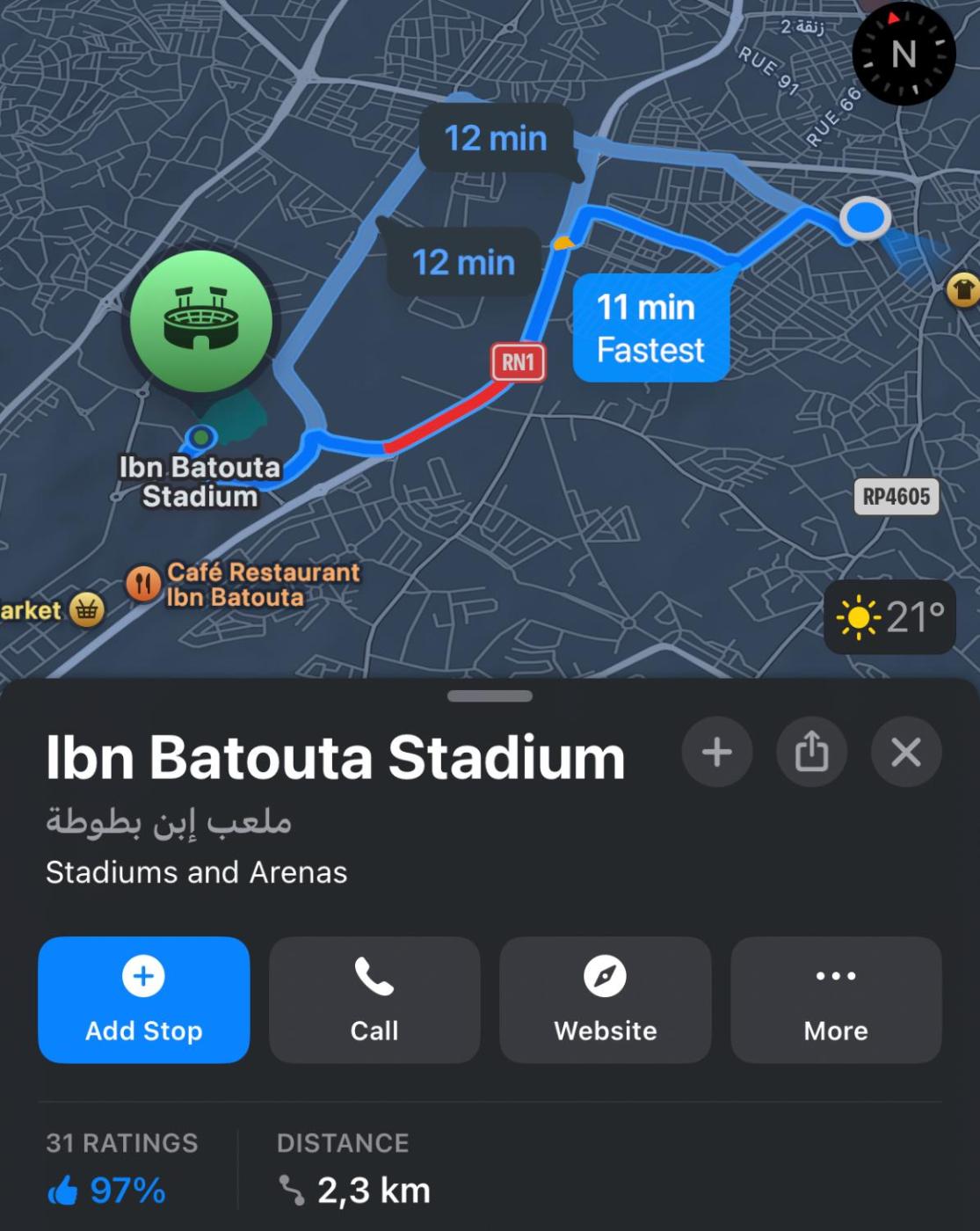Tap the plus icon beside the title

[717, 753]
